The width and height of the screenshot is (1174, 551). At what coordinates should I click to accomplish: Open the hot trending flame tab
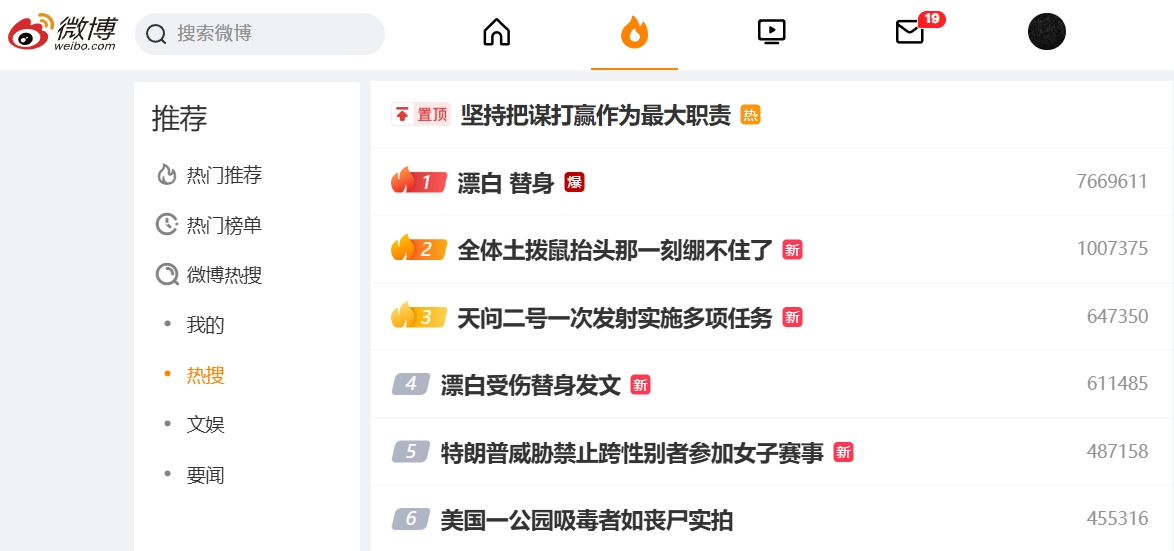click(x=634, y=33)
